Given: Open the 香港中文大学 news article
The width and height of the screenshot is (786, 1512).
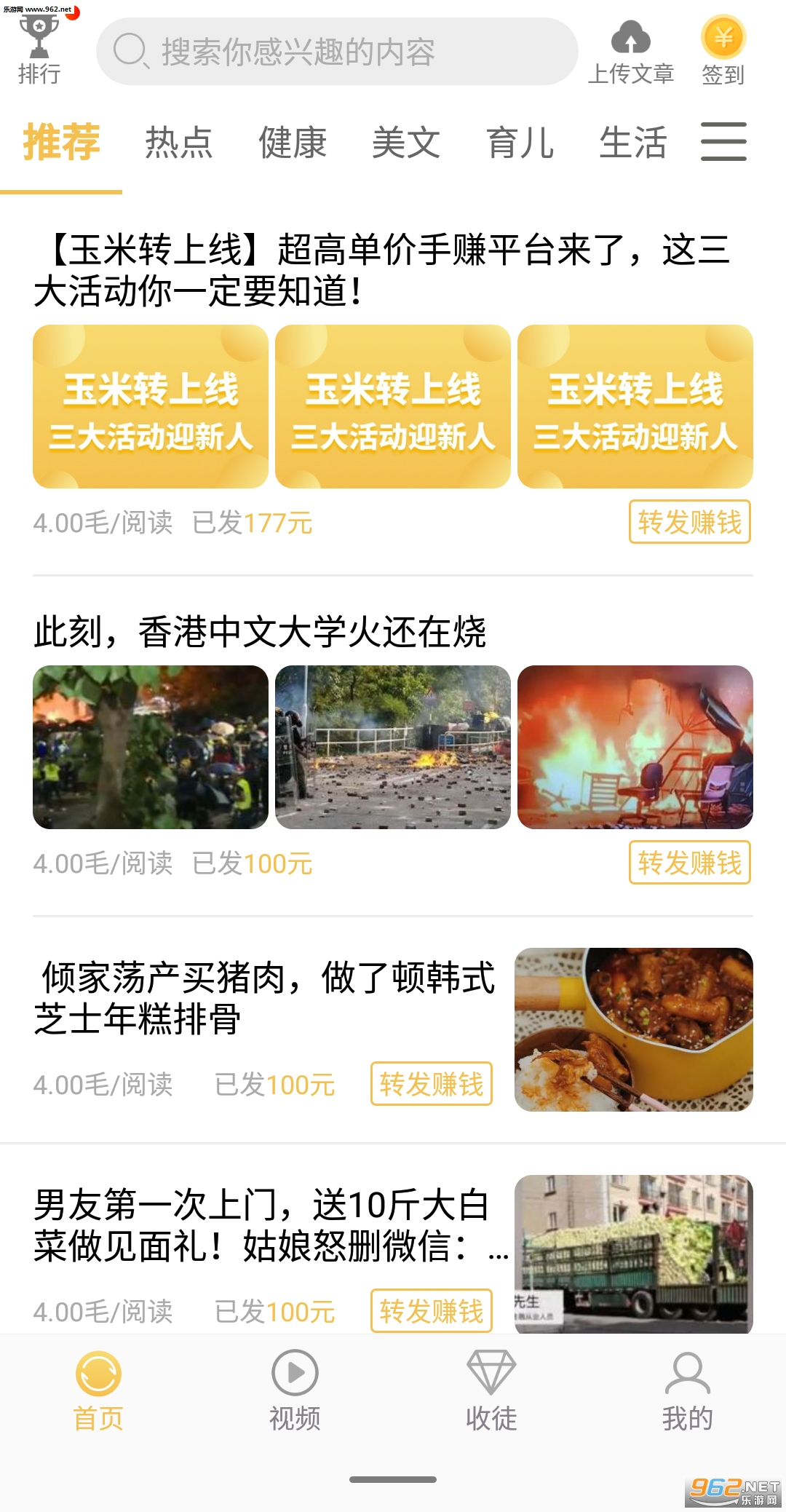Looking at the screenshot, I should point(260,632).
